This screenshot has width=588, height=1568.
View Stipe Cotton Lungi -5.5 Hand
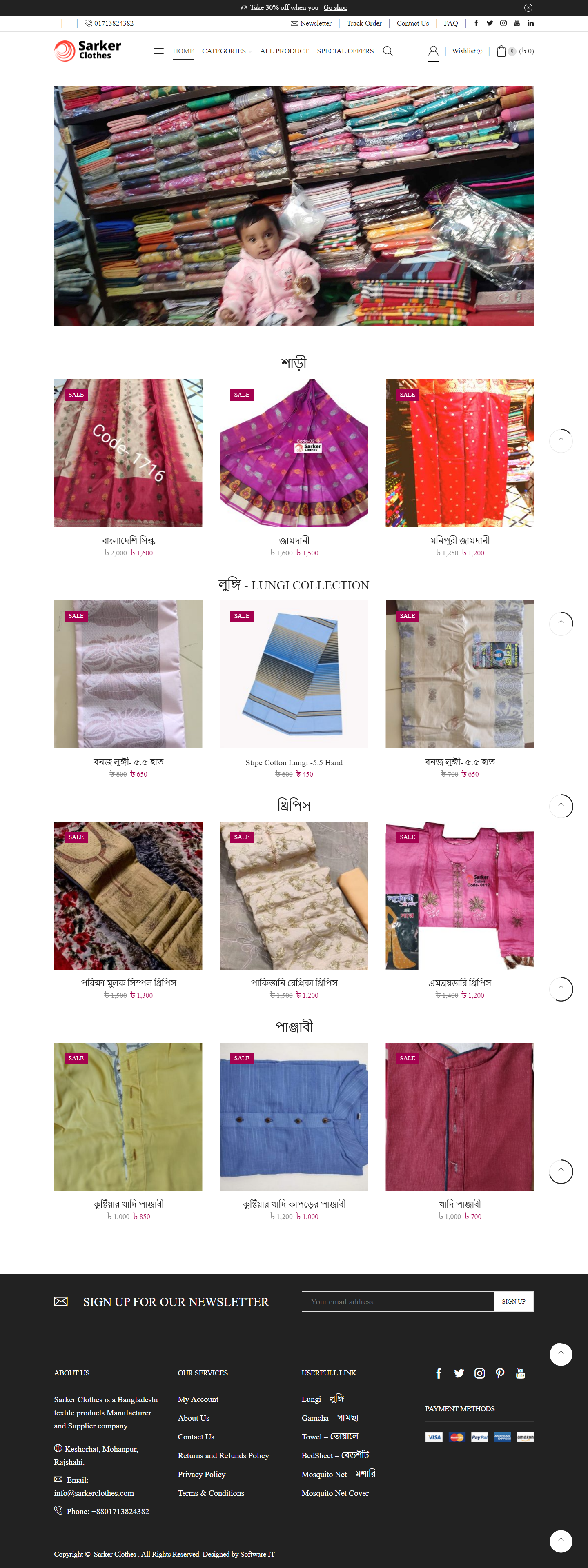click(294, 762)
